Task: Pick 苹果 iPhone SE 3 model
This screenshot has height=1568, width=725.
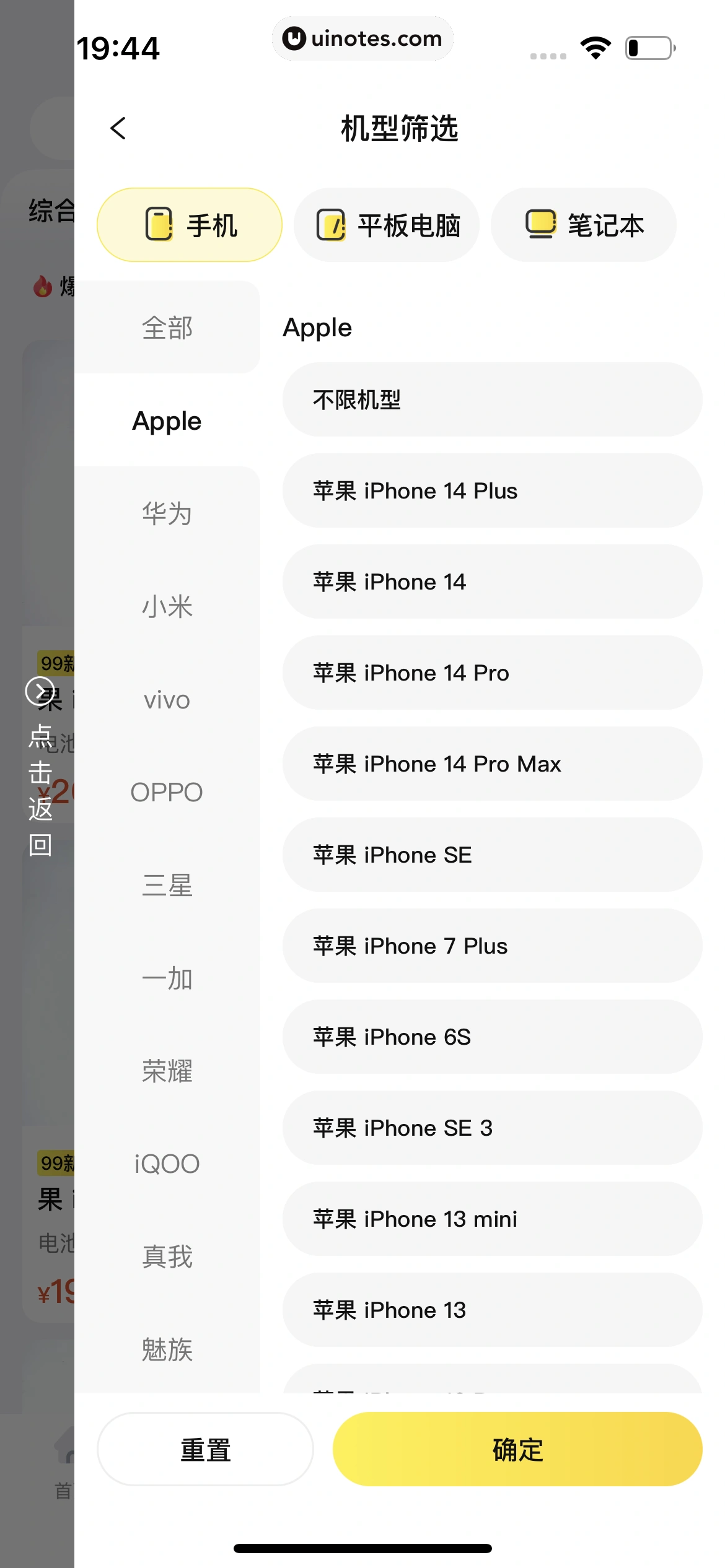Action: (492, 1128)
